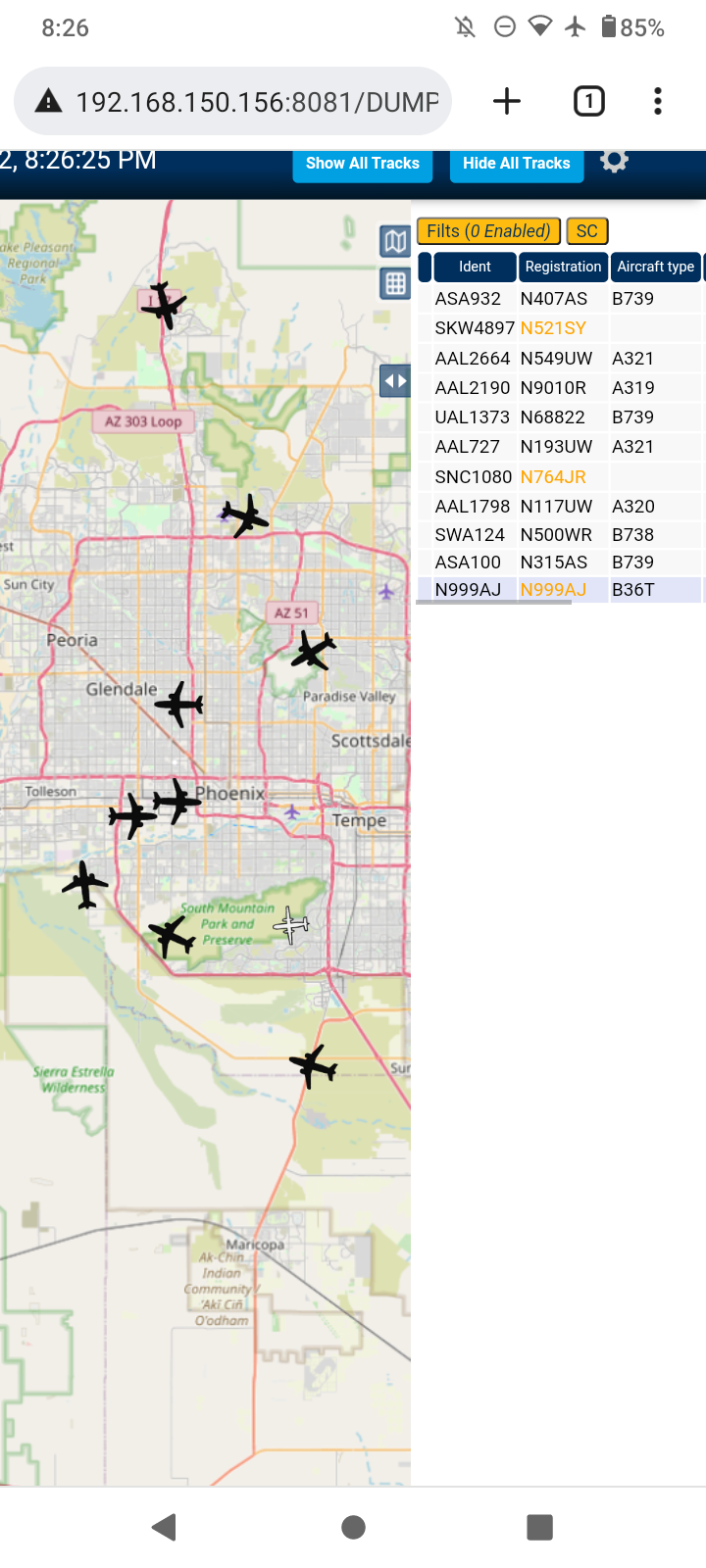Toggle the grid overlay button on map

(395, 284)
